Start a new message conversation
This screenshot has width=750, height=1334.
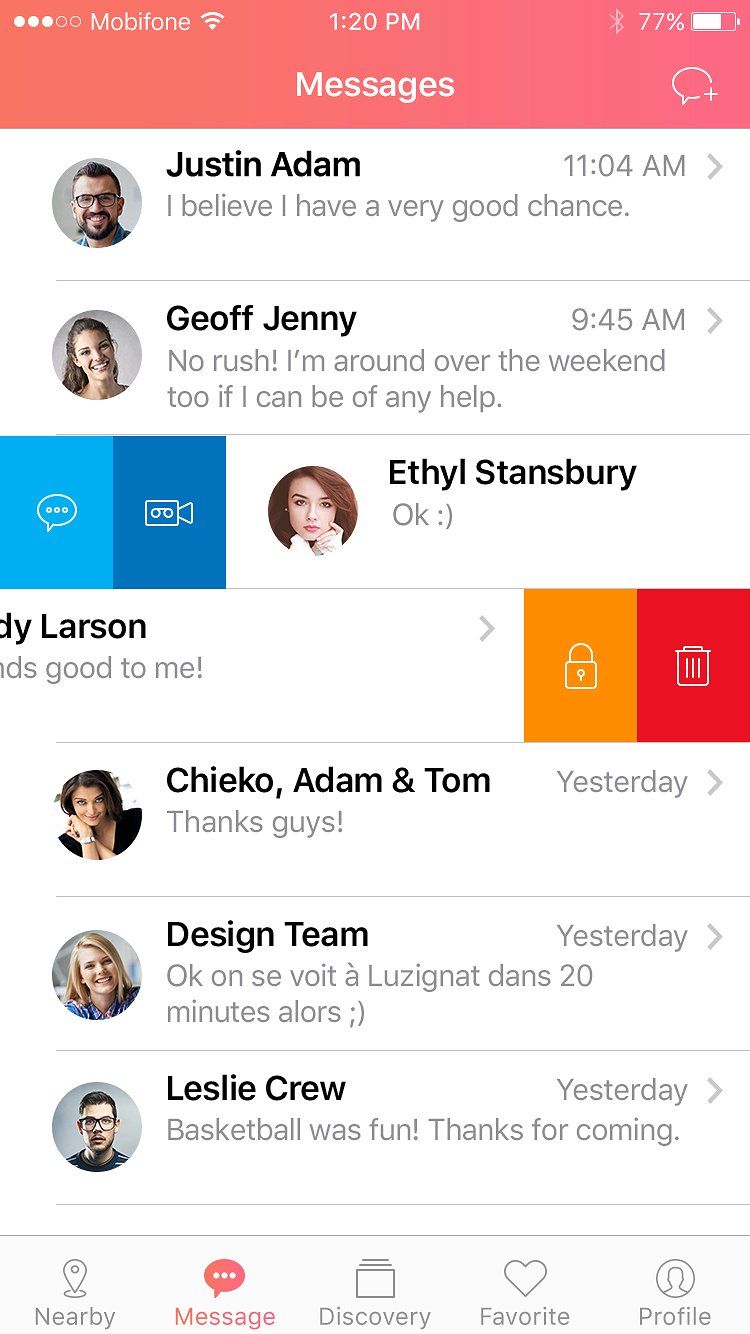(x=694, y=86)
